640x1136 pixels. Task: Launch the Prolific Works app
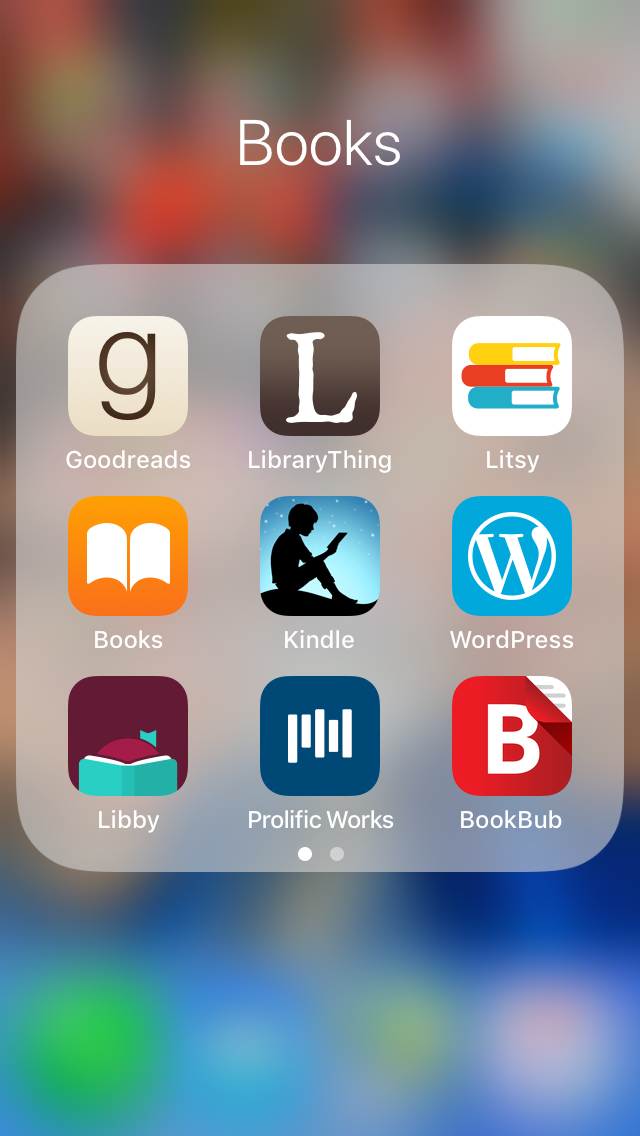click(320, 736)
